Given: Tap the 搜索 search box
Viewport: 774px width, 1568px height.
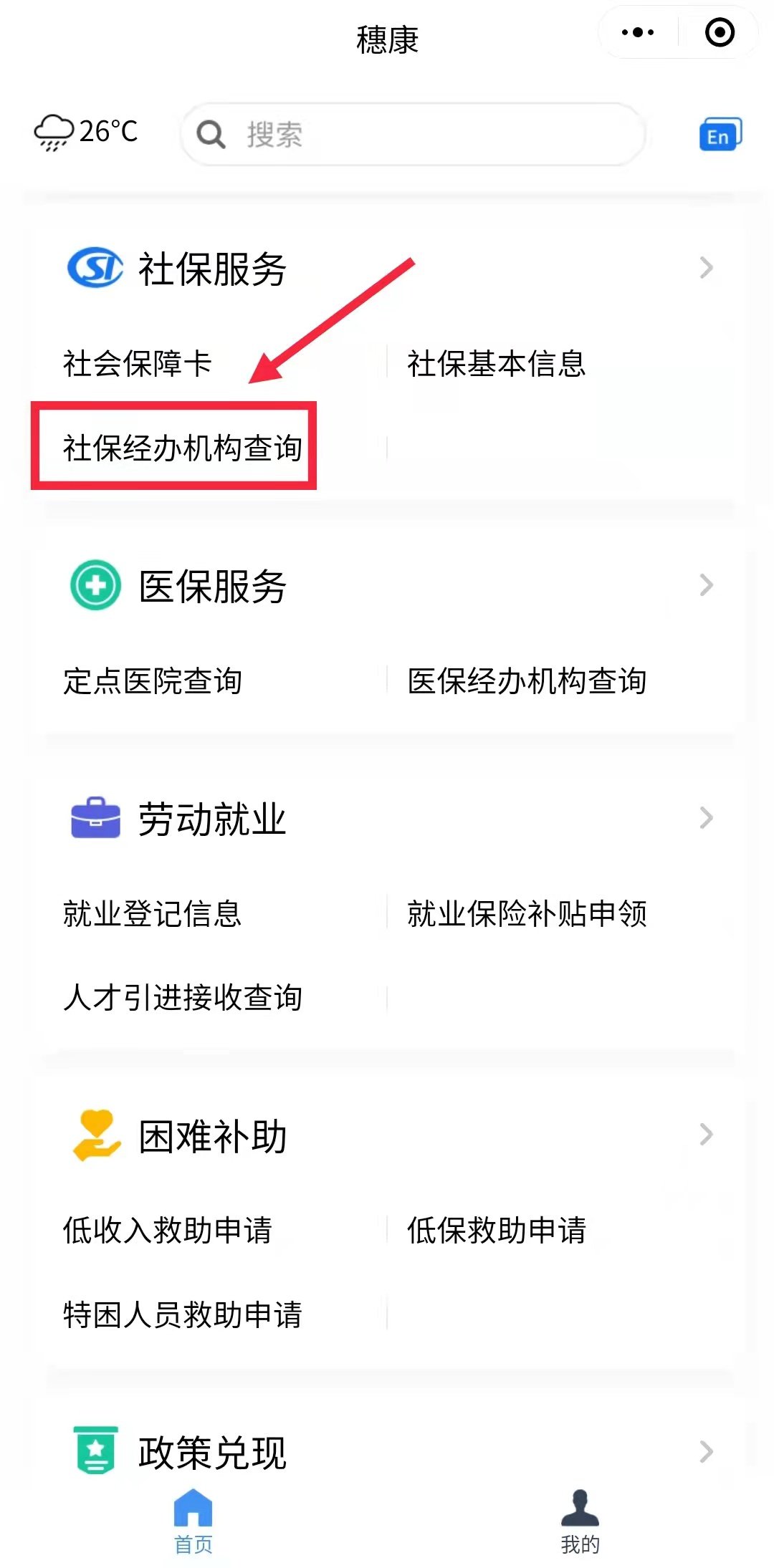Looking at the screenshot, I should [x=412, y=135].
